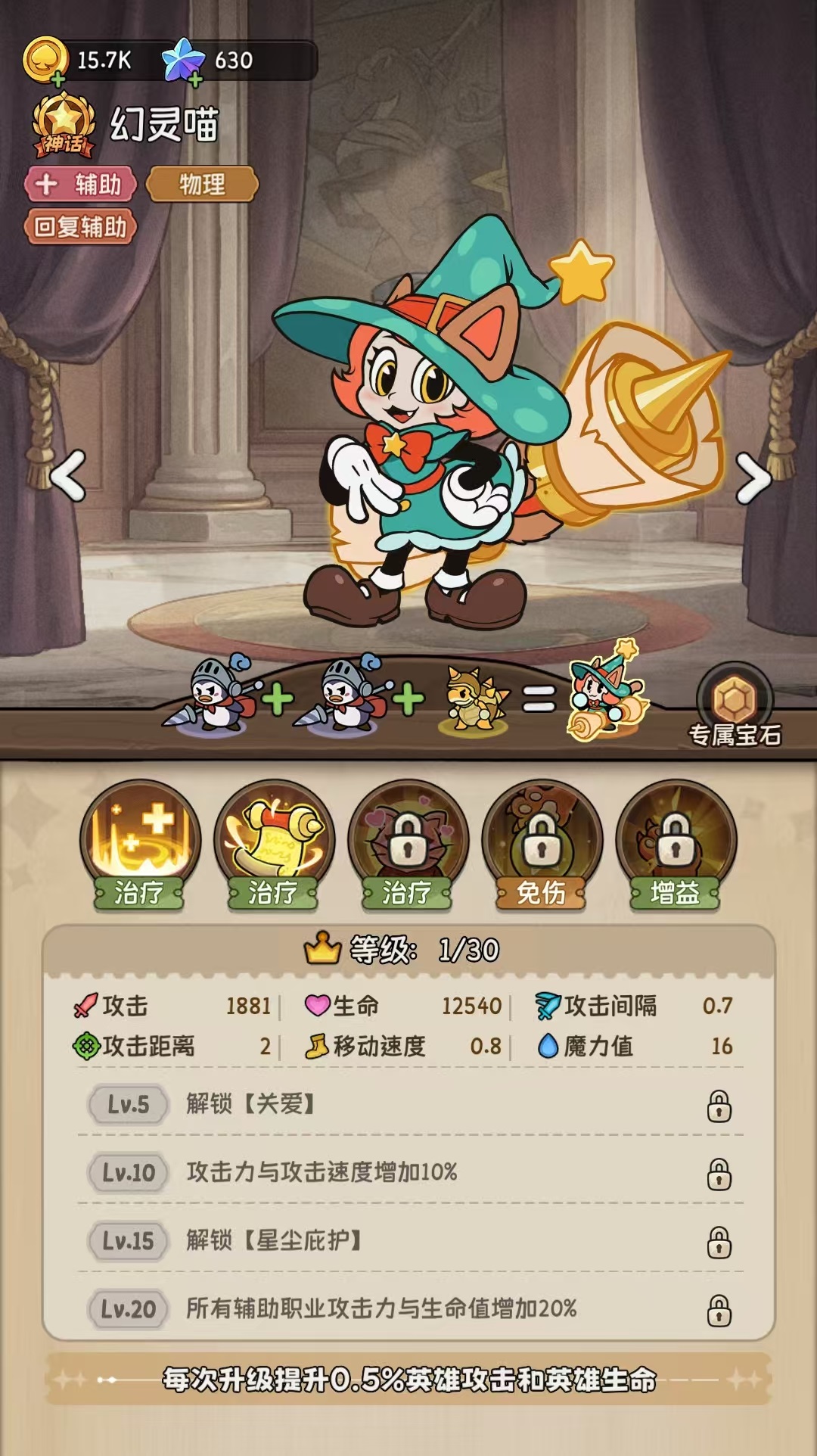The image size is (817, 1456).
Task: Open the Lv.15 解锁【星尘庇护】 row
Action: click(x=408, y=1240)
